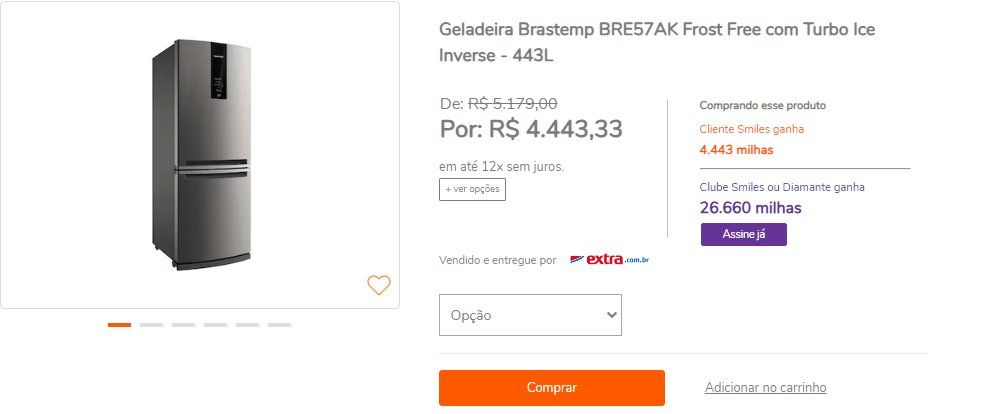This screenshot has height=414, width=1001.
Task: Expand the '+ ver opções' installment options
Action: coord(472,189)
